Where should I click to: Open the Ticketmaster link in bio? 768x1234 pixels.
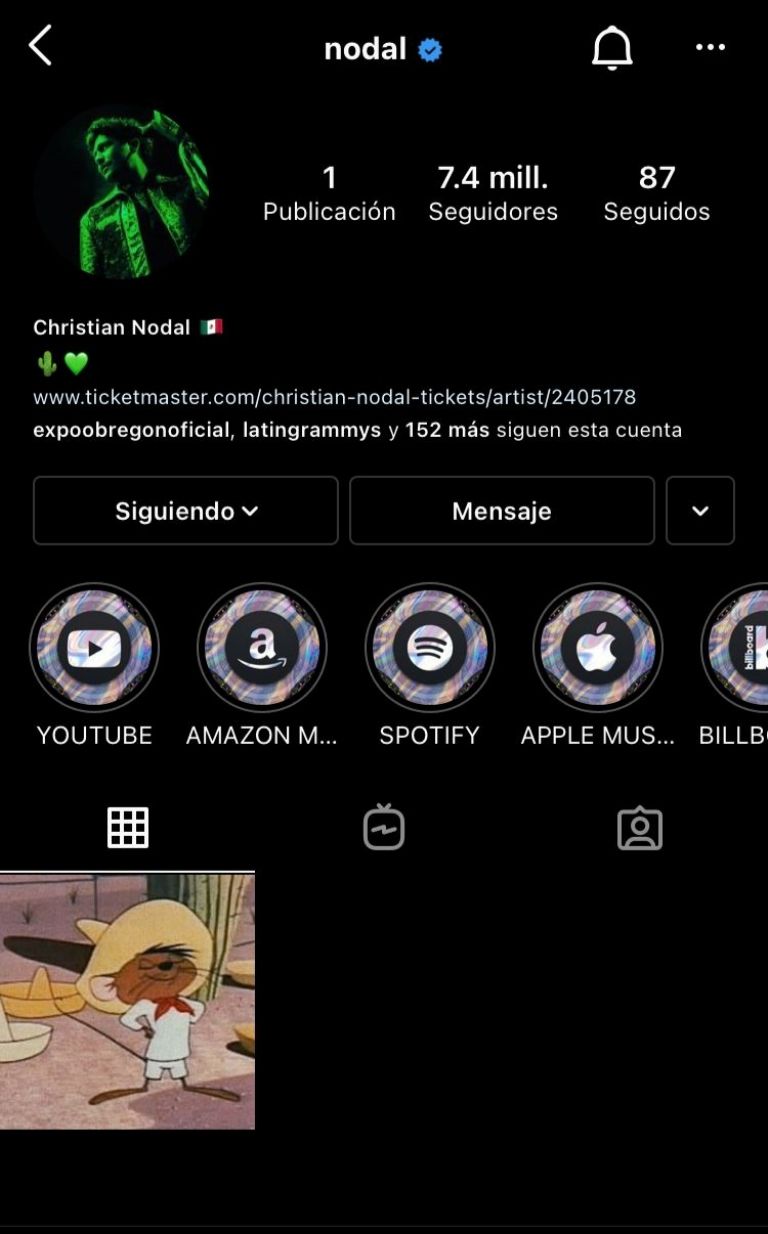click(x=334, y=397)
